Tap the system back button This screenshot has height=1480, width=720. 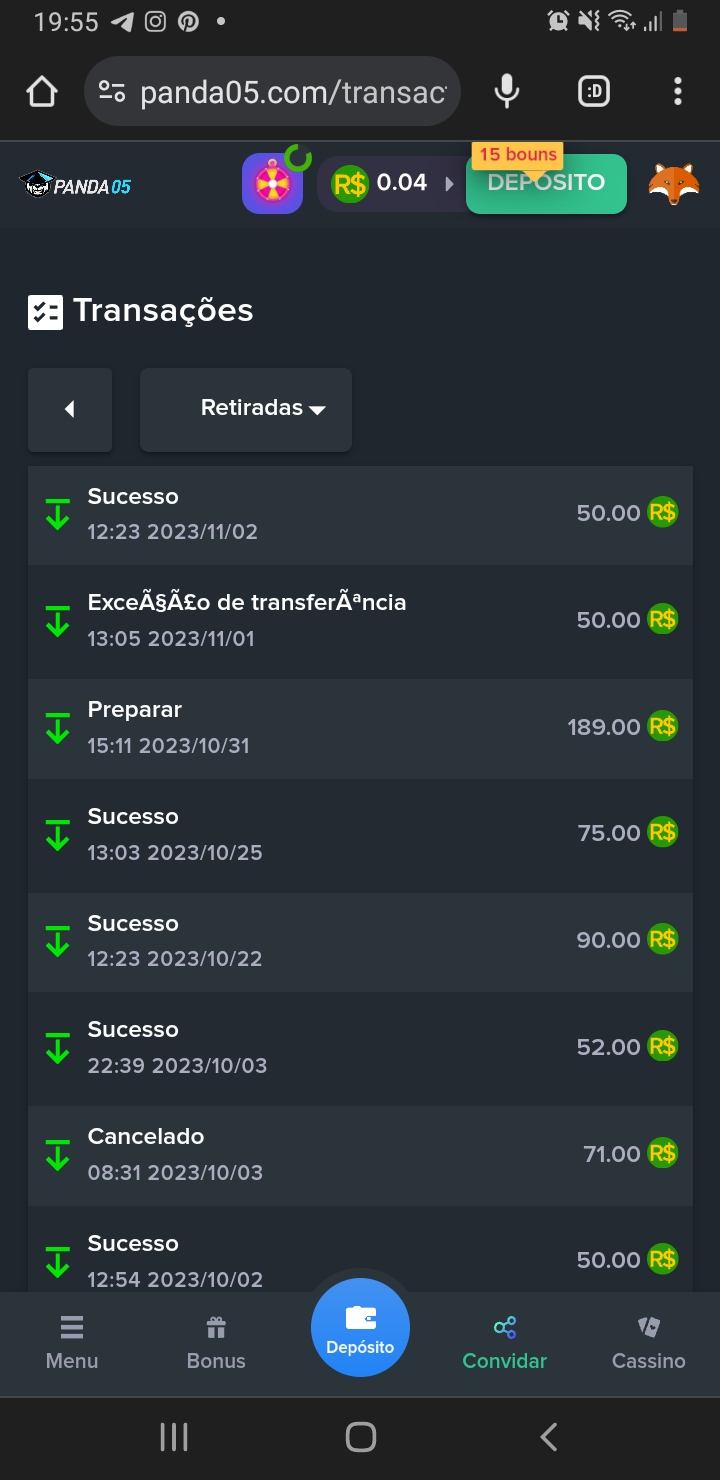tap(548, 1437)
